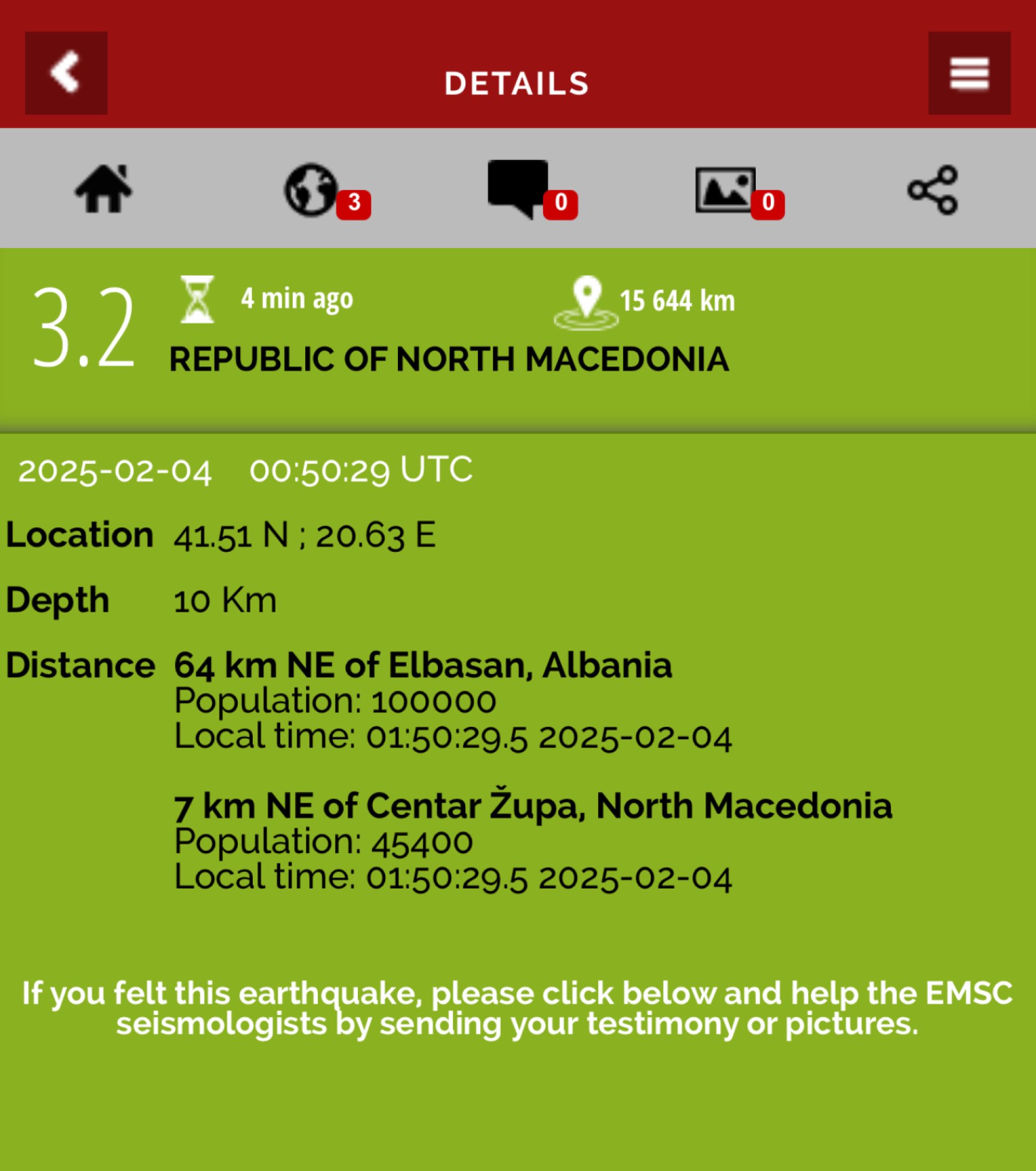Go to the home screen icon

[x=103, y=189]
